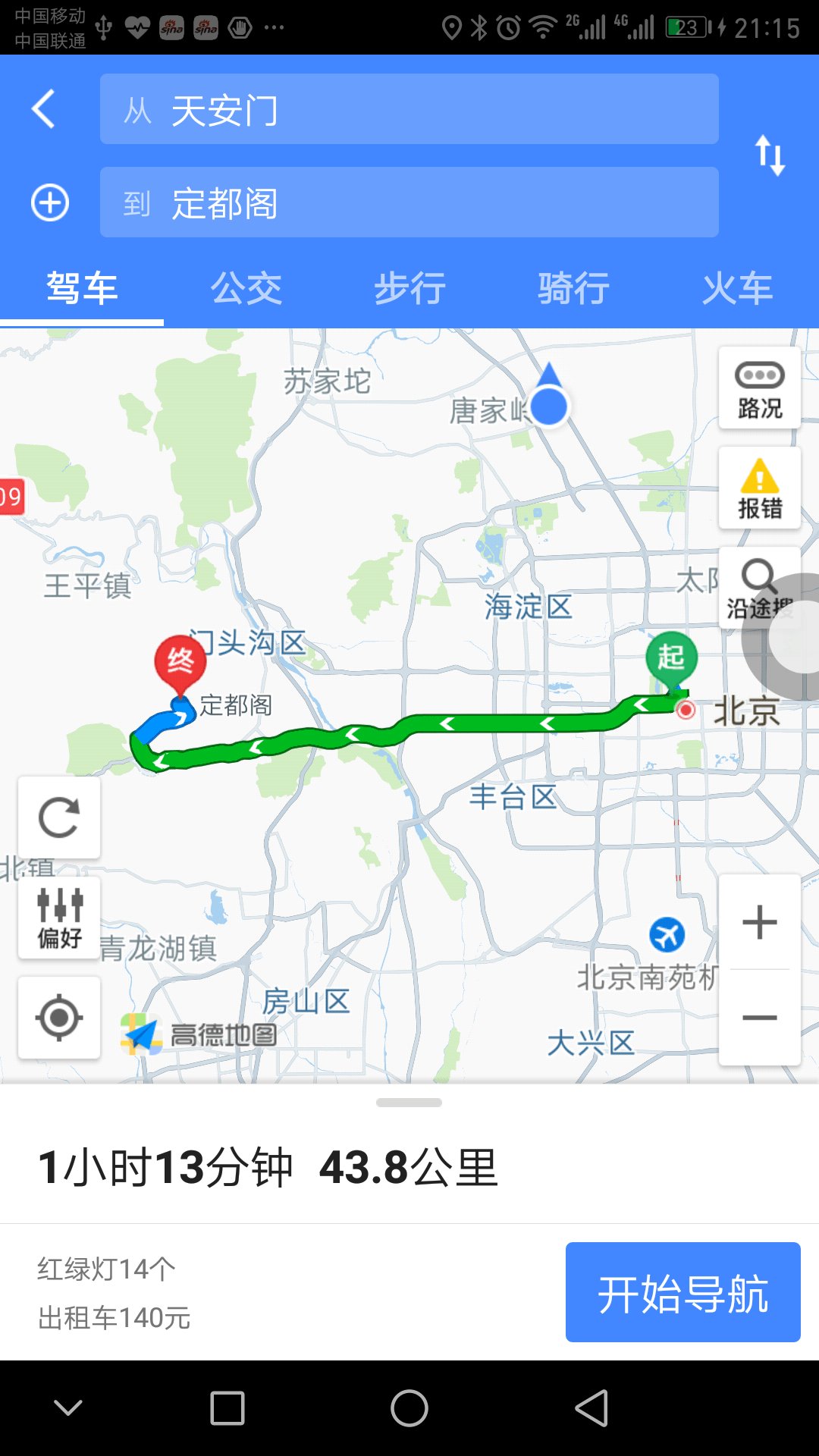The image size is (819, 1456).
Task: Search along the route with 沿途搜
Action: click(760, 588)
